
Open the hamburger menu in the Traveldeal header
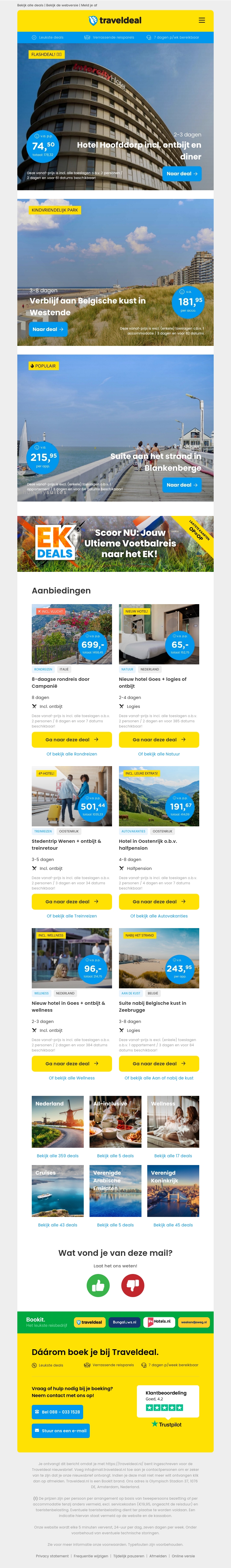(x=202, y=20)
